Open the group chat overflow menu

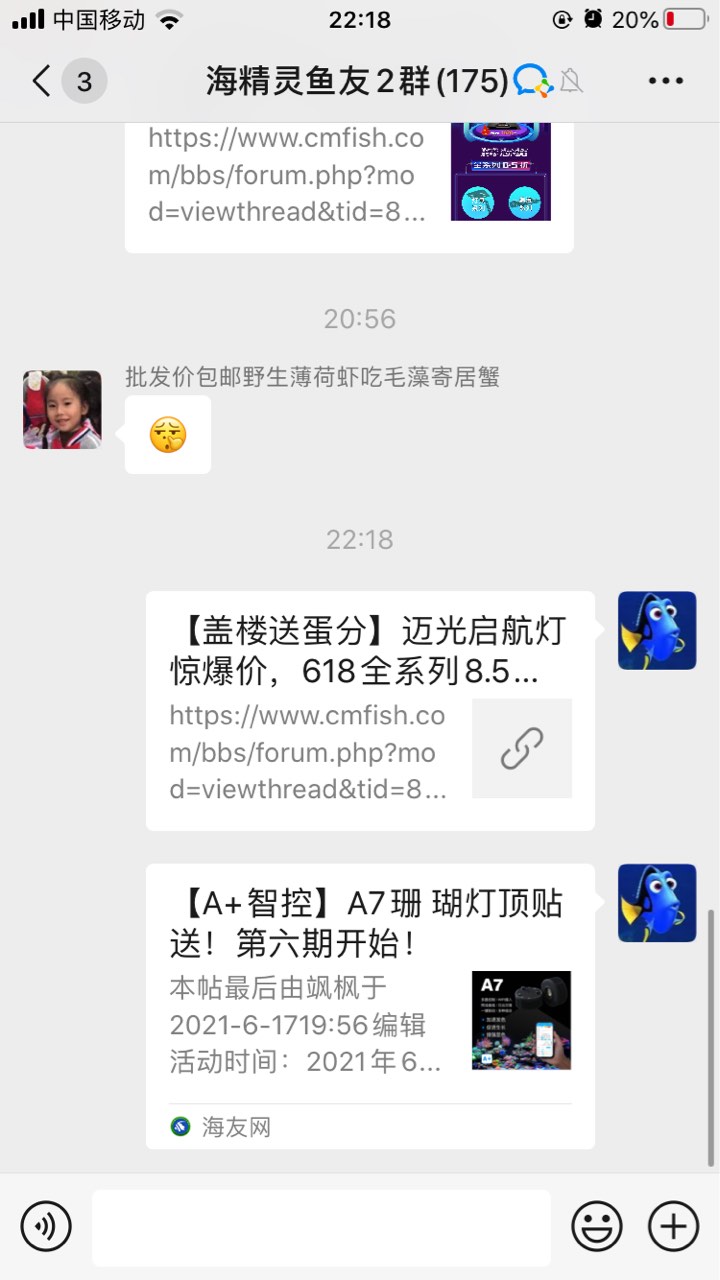[x=665, y=81]
